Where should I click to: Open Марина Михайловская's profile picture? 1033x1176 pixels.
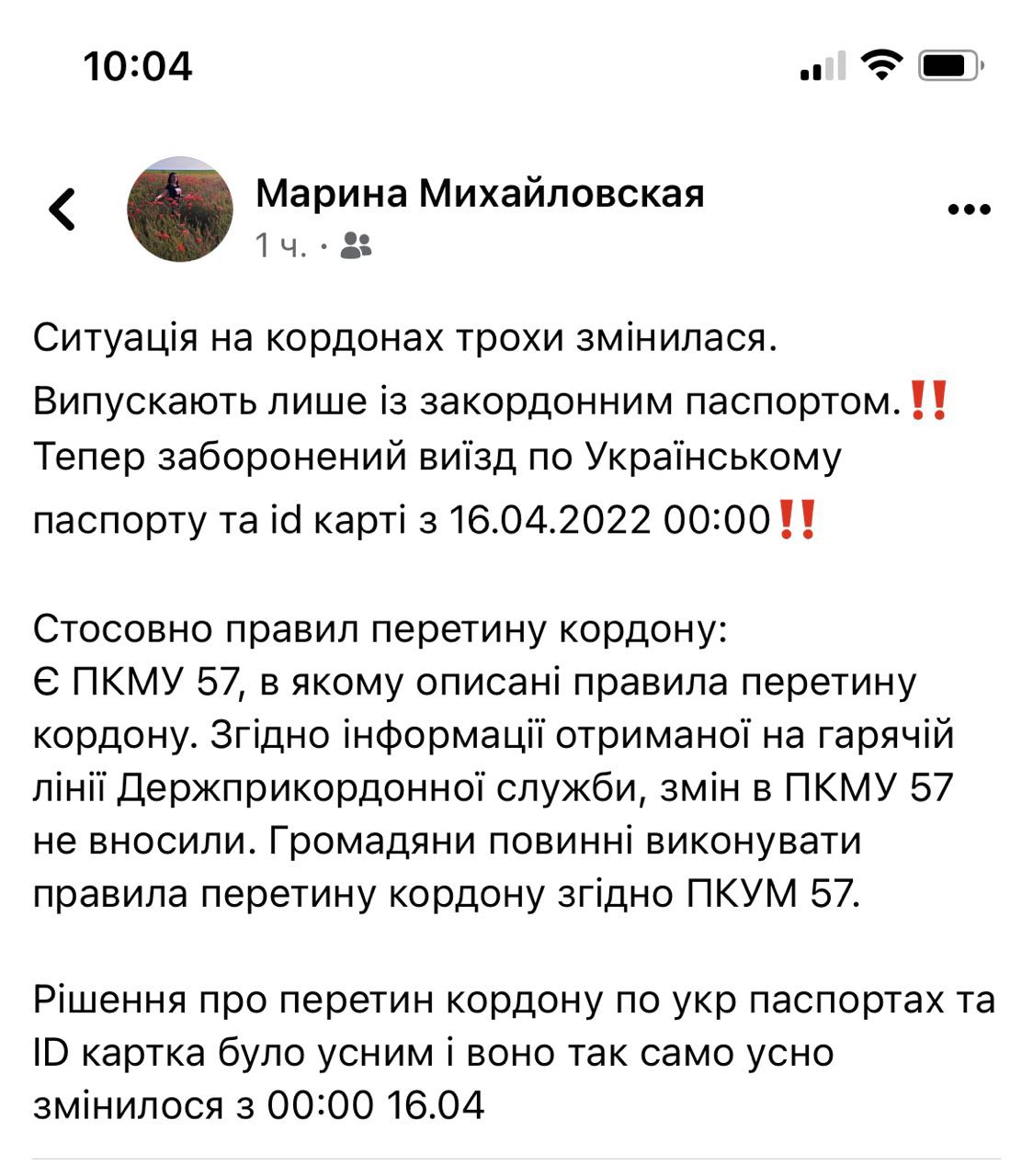pos(179,209)
